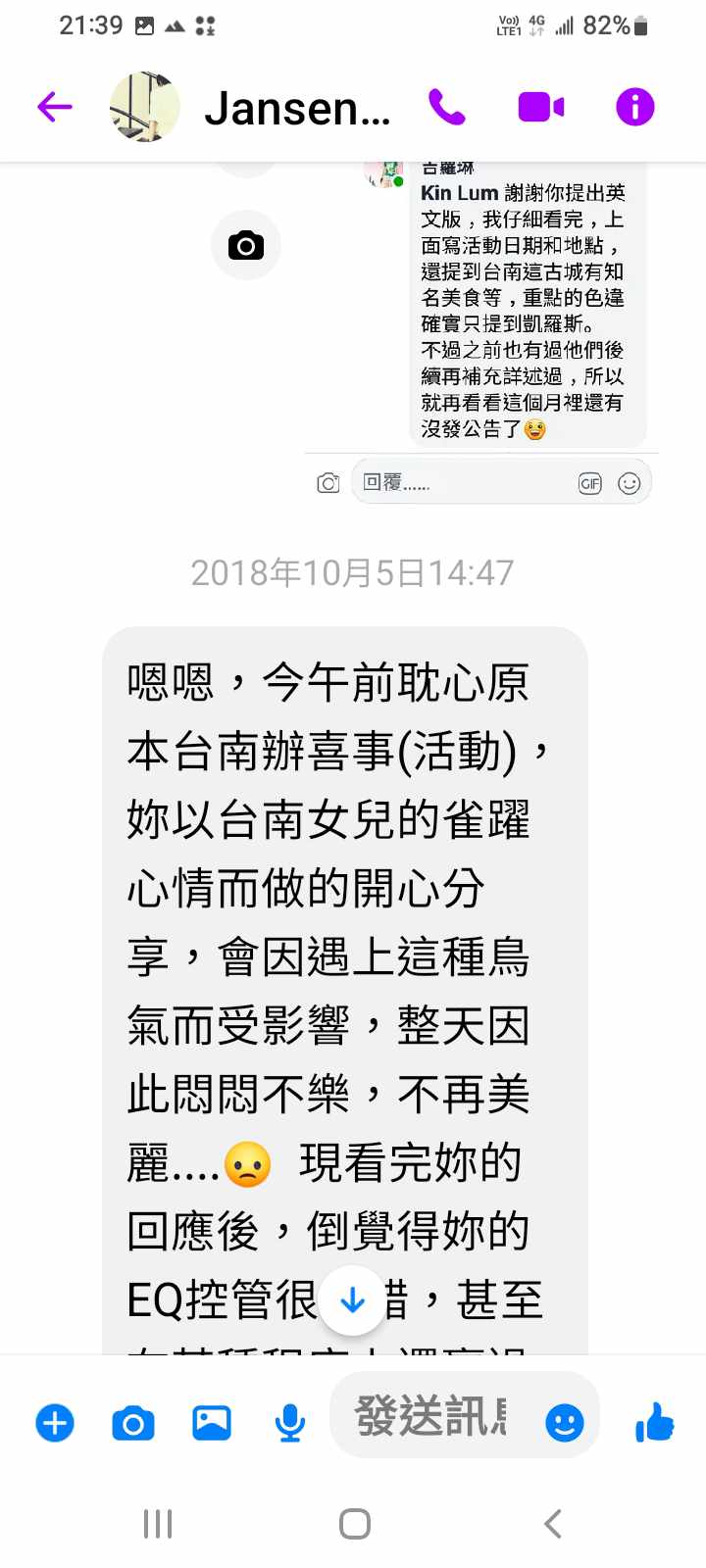
Task: Open conversation info details
Action: (x=634, y=107)
